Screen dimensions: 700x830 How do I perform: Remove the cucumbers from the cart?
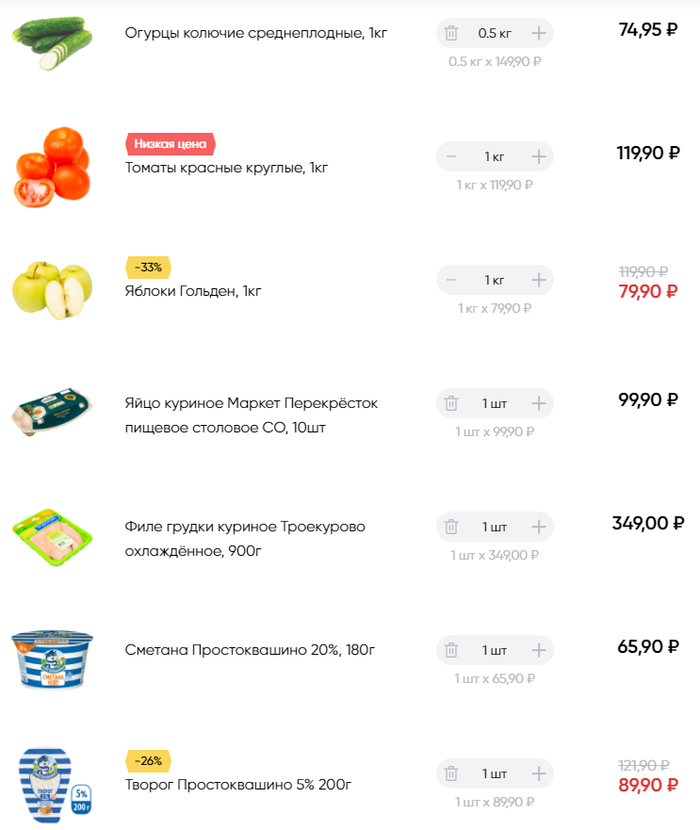tap(451, 33)
